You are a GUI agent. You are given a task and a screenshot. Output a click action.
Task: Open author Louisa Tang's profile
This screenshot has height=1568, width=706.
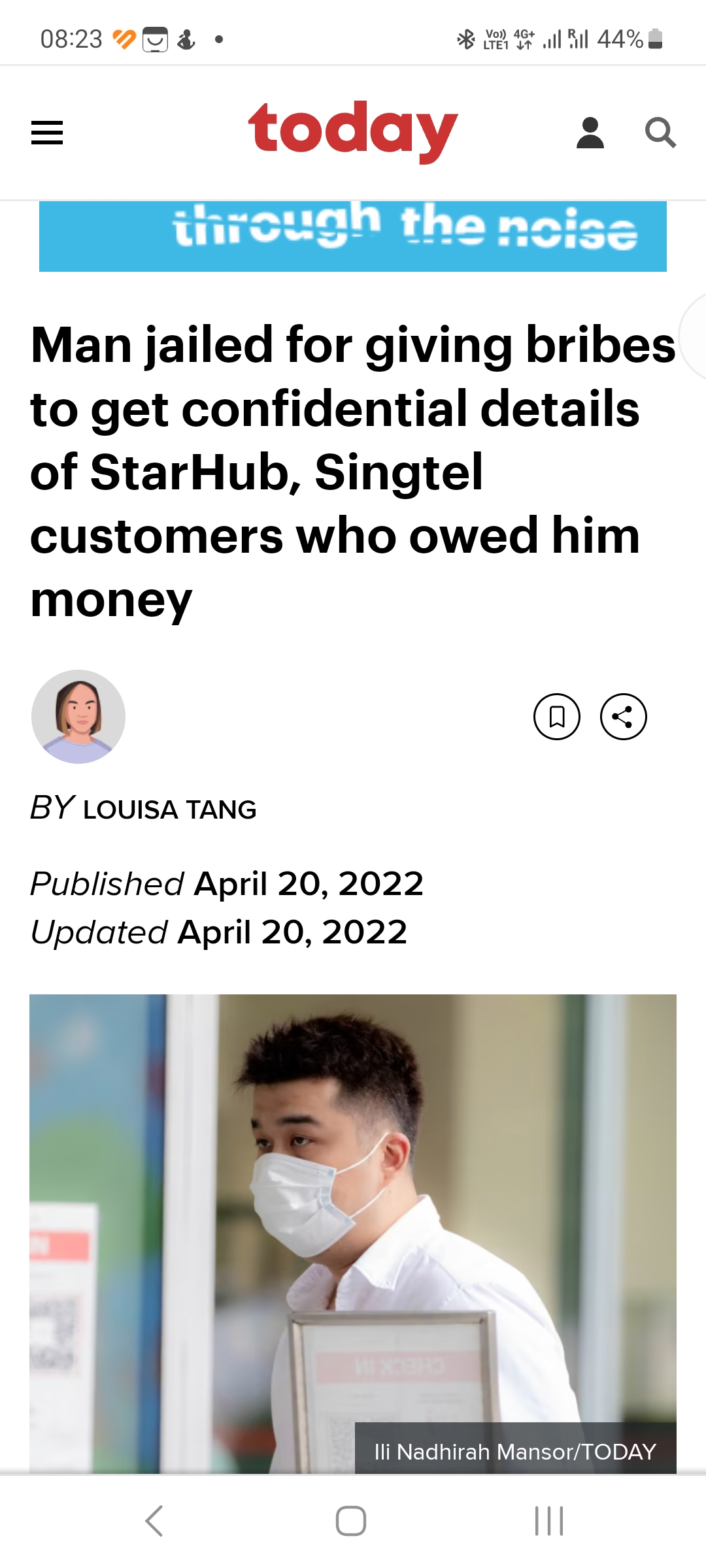click(x=169, y=809)
